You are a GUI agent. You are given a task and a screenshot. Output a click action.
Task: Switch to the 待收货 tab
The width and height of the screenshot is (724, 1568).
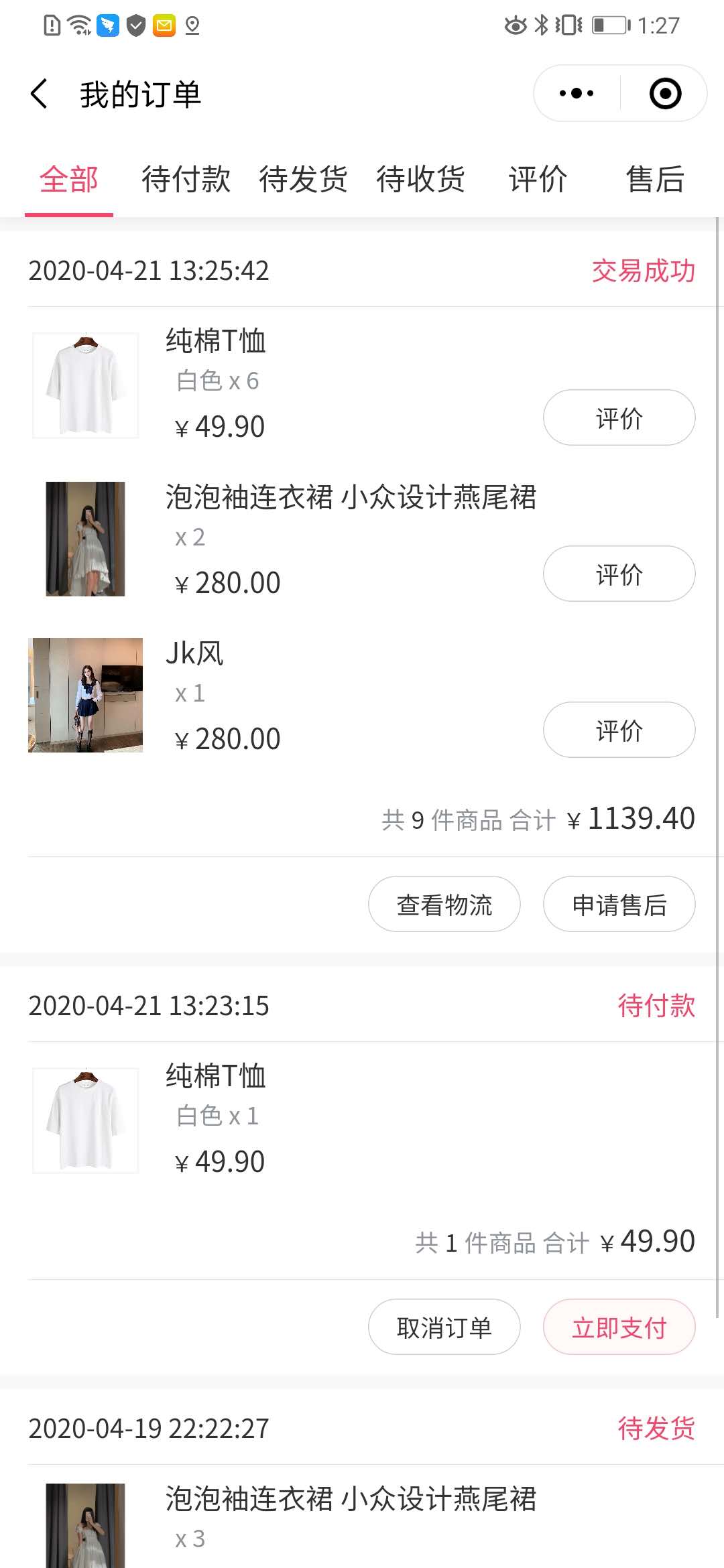click(420, 180)
